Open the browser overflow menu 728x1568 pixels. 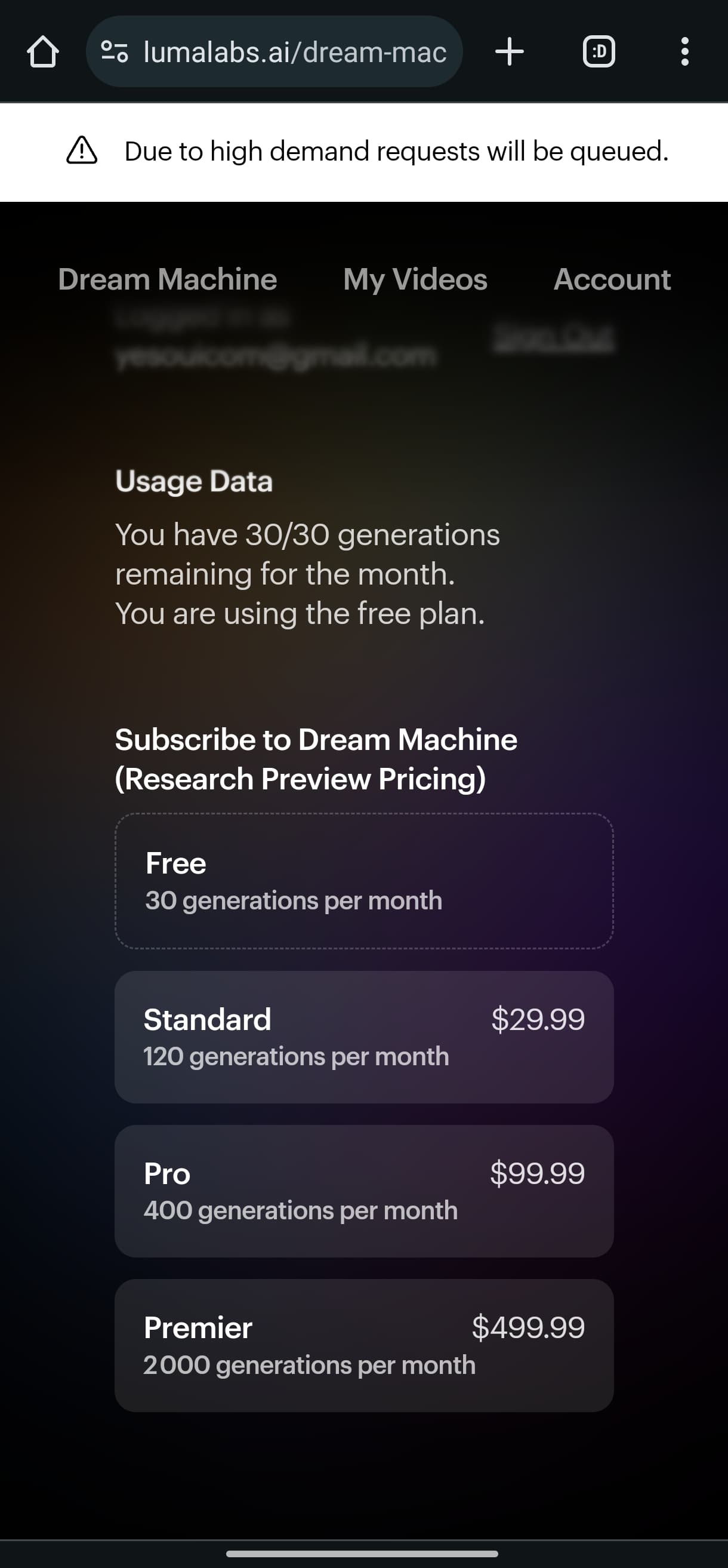click(685, 52)
